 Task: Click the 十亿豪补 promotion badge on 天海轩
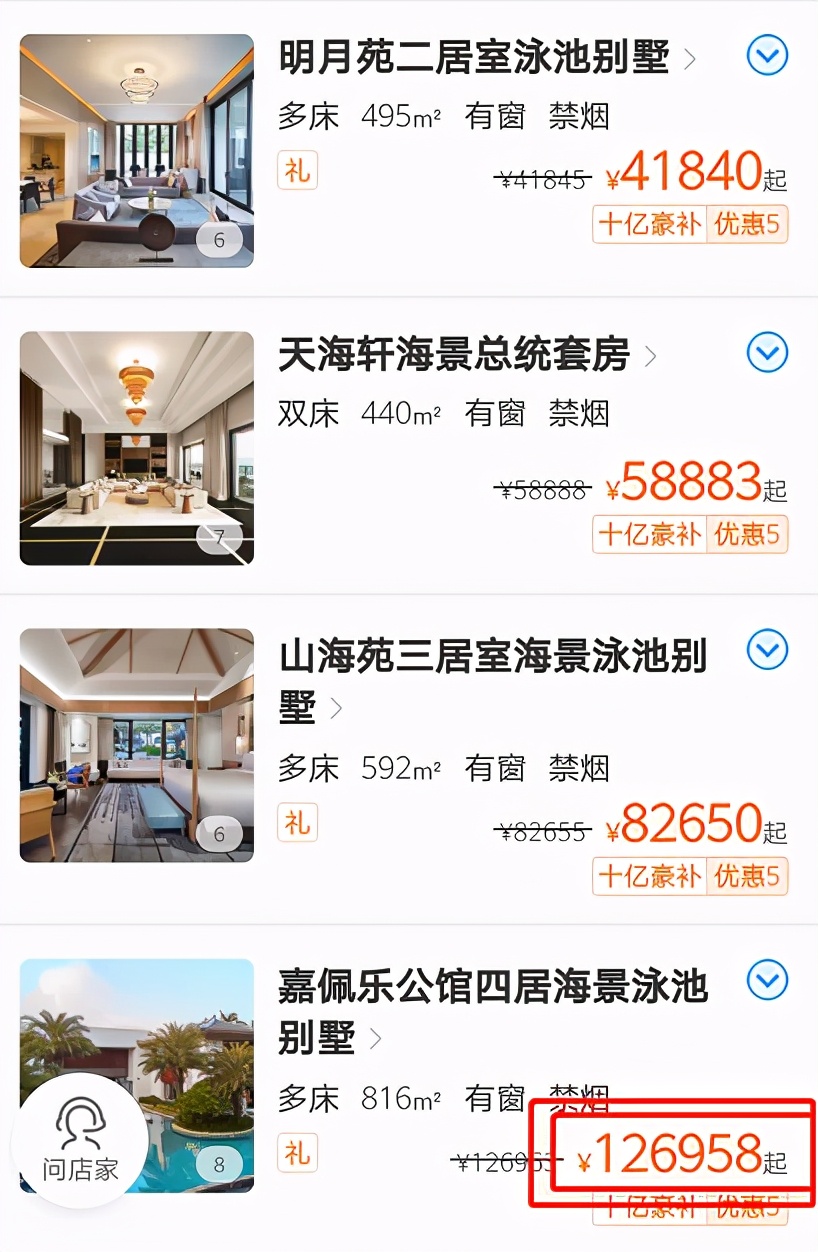coord(649,535)
